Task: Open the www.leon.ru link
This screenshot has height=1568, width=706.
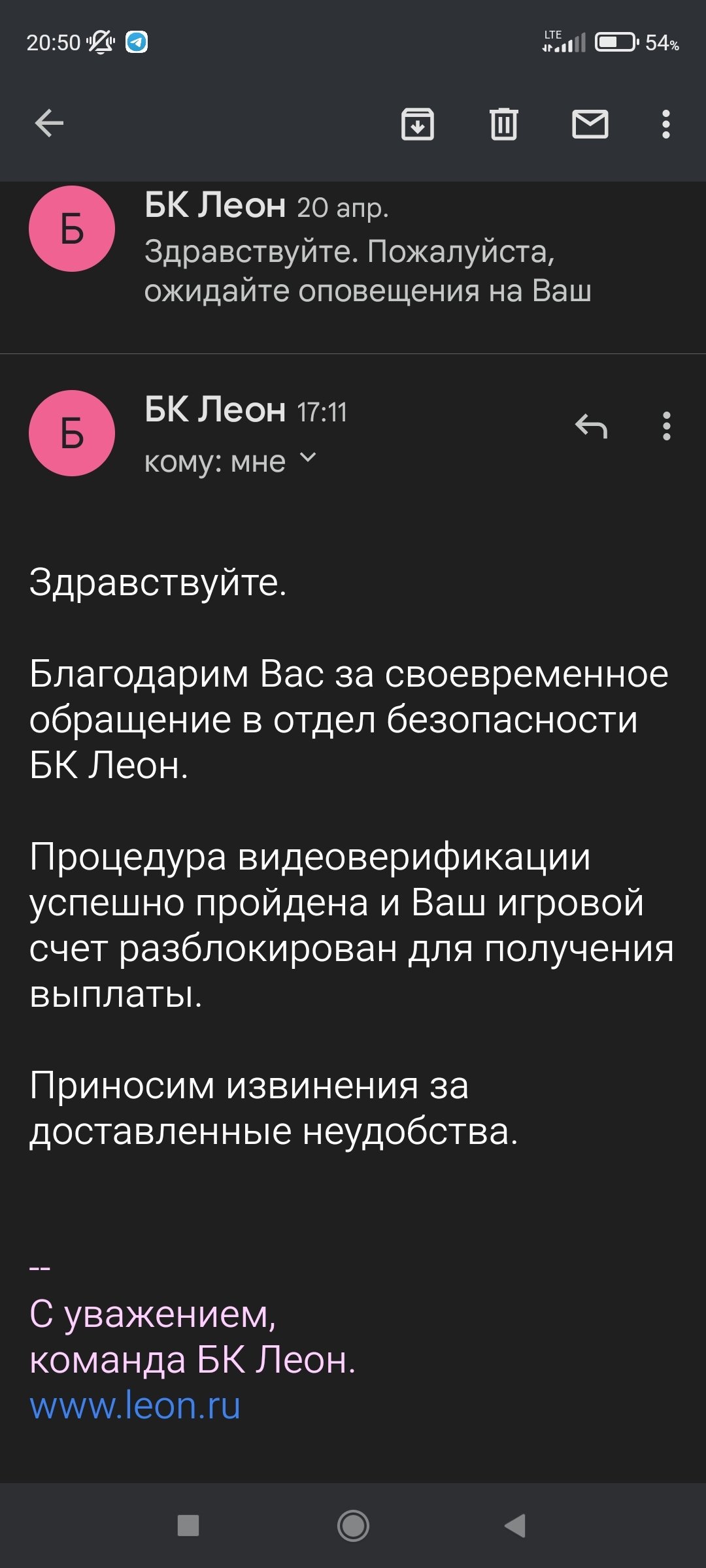Action: [x=135, y=1406]
